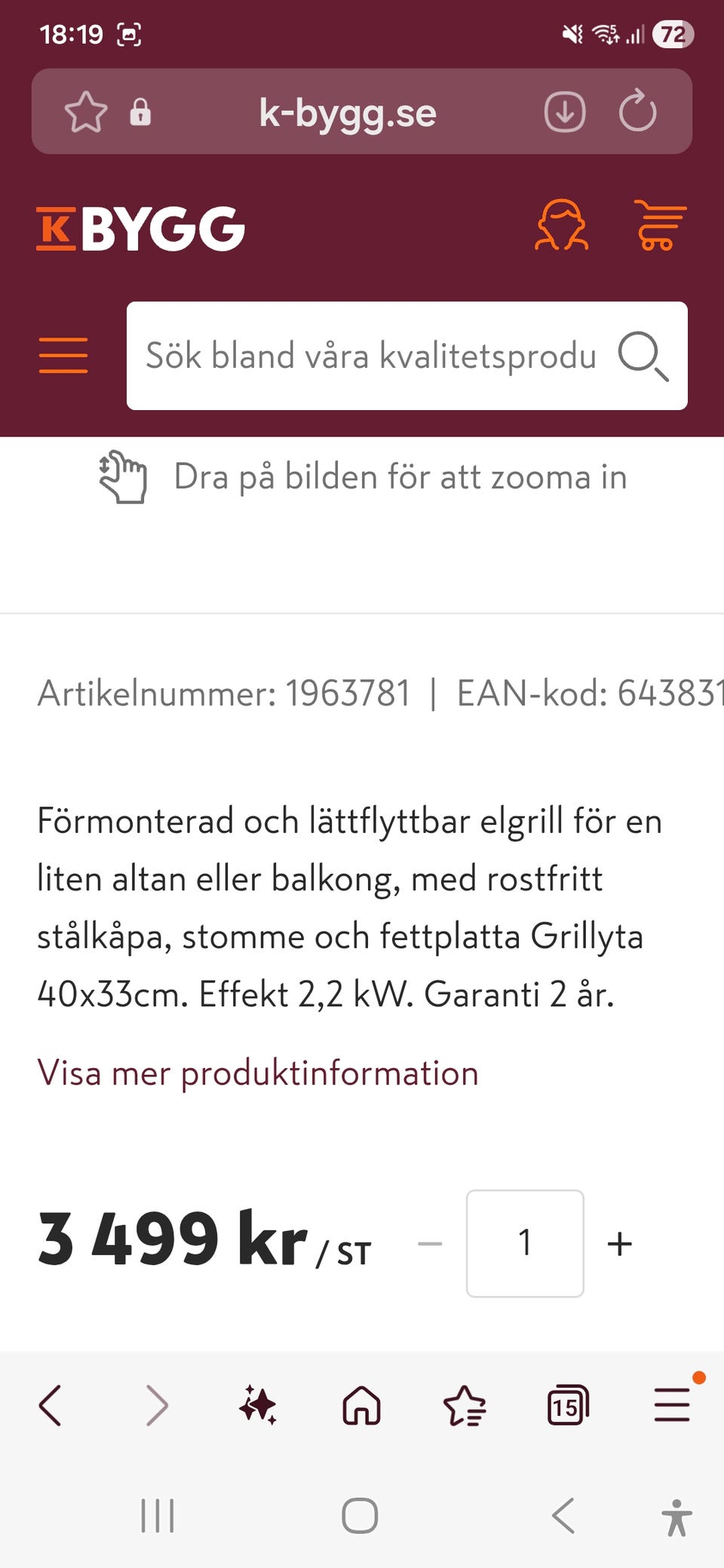Increase quantity with the plus button
The width and height of the screenshot is (724, 1568).
click(620, 1244)
